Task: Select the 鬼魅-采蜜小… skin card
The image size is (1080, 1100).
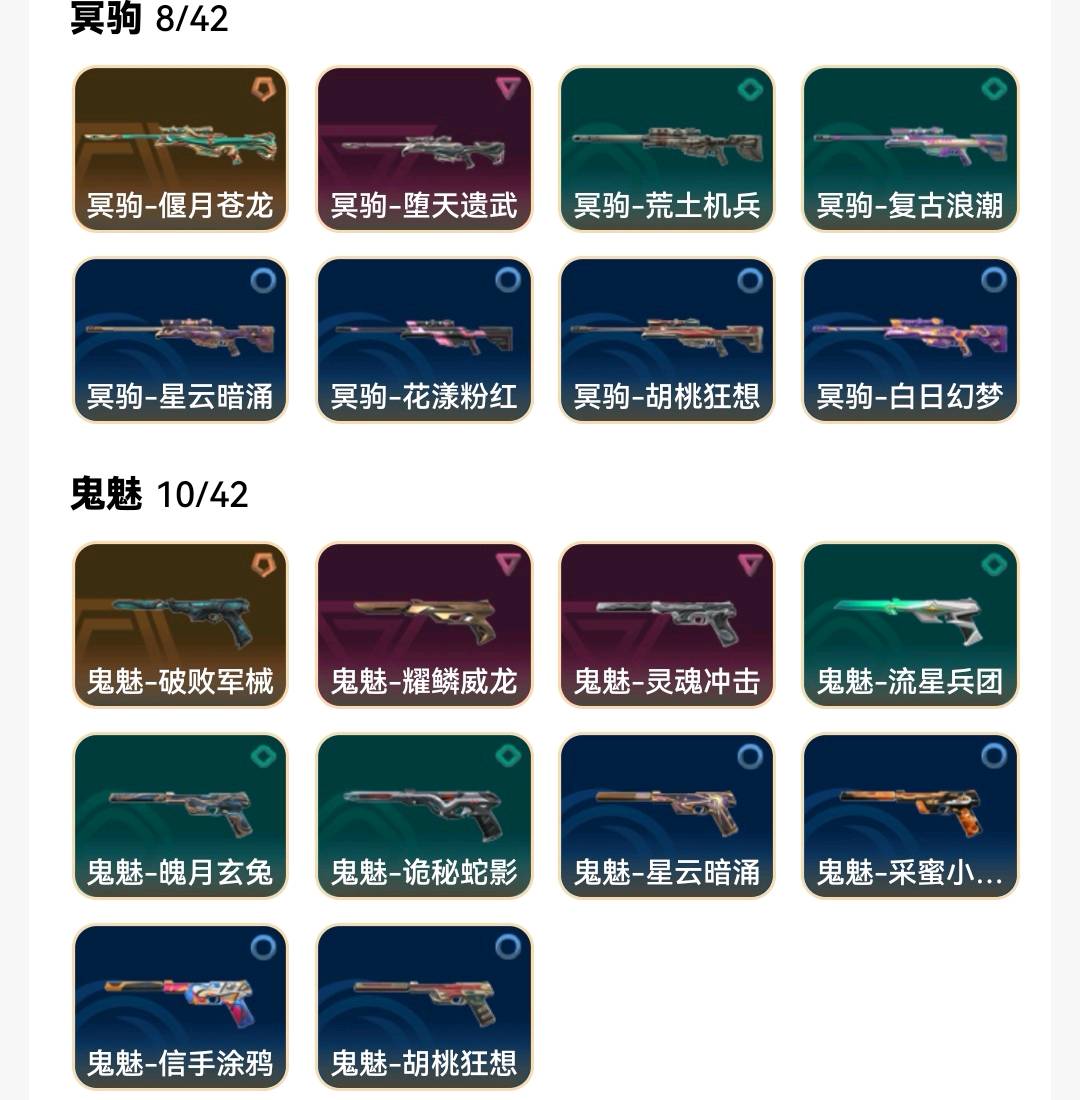Action: pyautogui.click(x=910, y=816)
